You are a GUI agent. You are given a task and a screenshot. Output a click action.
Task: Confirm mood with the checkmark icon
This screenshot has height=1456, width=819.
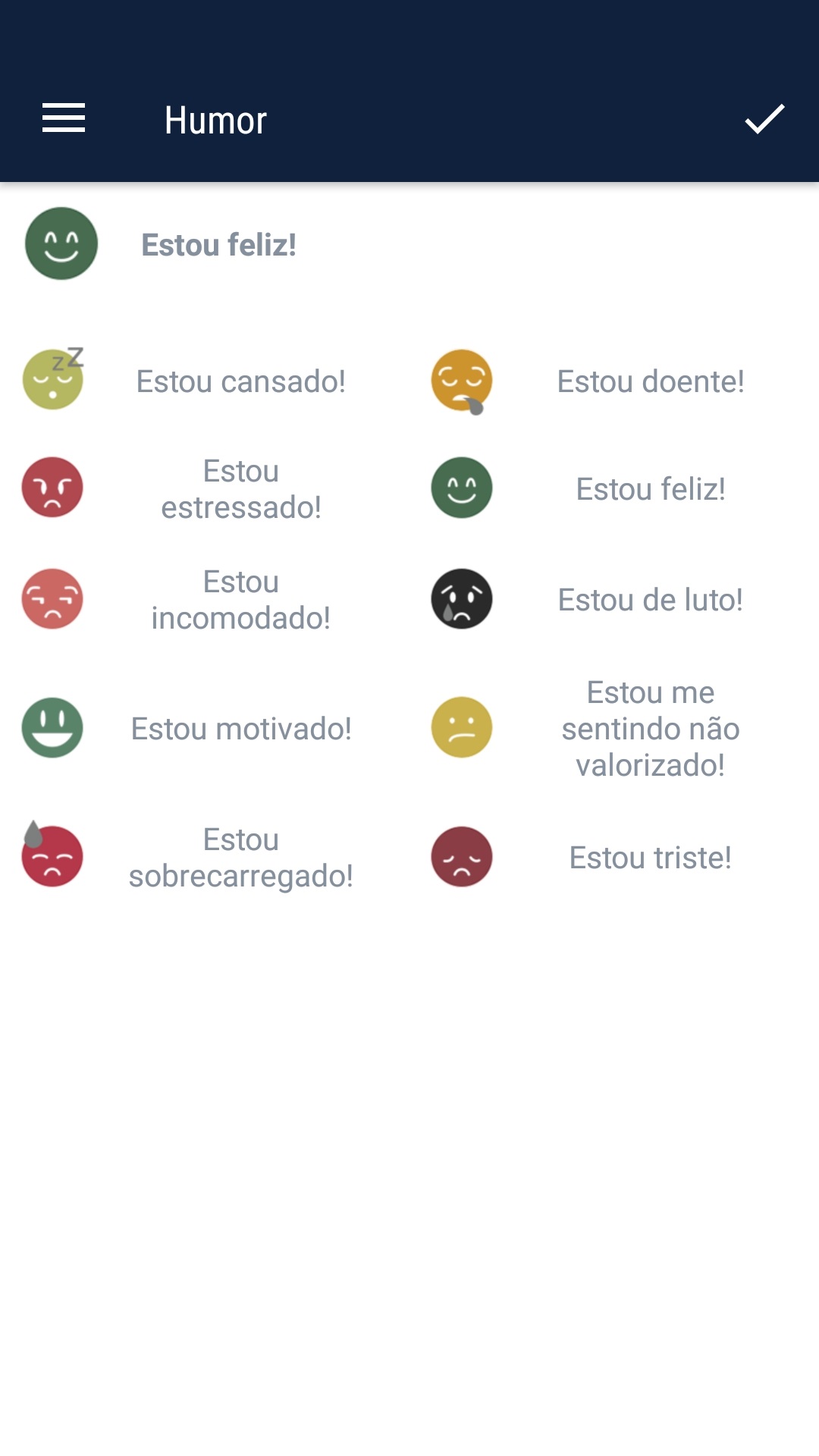(x=764, y=119)
